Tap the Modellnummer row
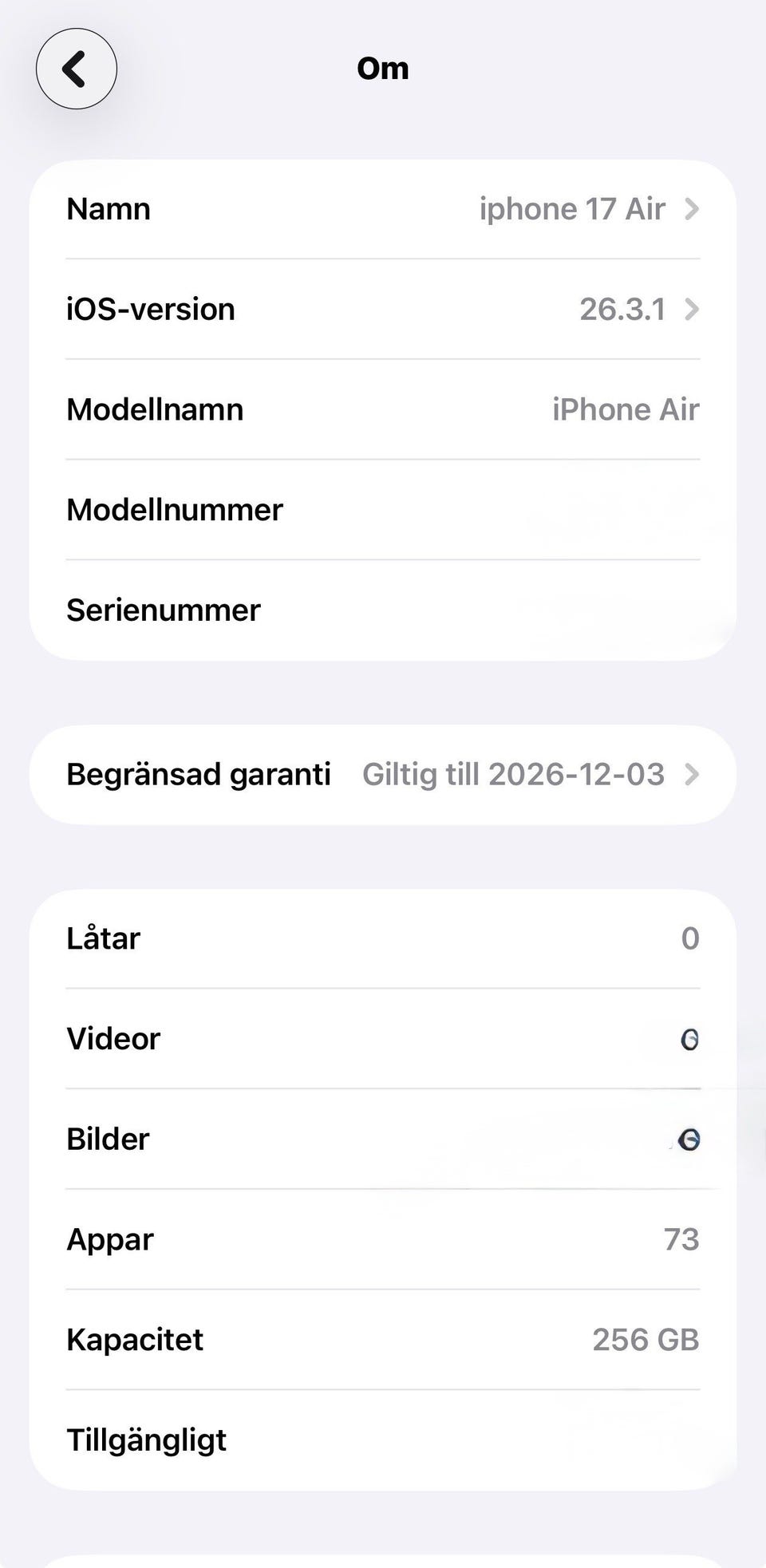The image size is (766, 1568). 383,510
